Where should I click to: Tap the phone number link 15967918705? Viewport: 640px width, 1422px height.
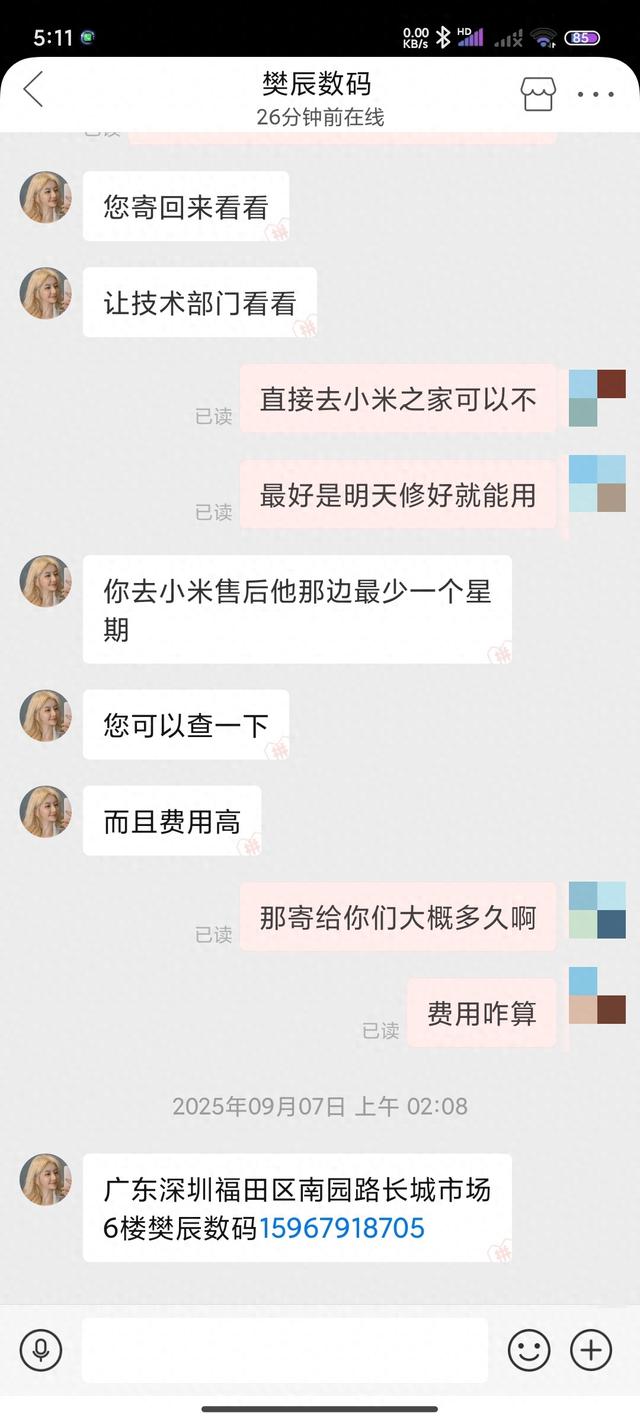coord(342,1227)
